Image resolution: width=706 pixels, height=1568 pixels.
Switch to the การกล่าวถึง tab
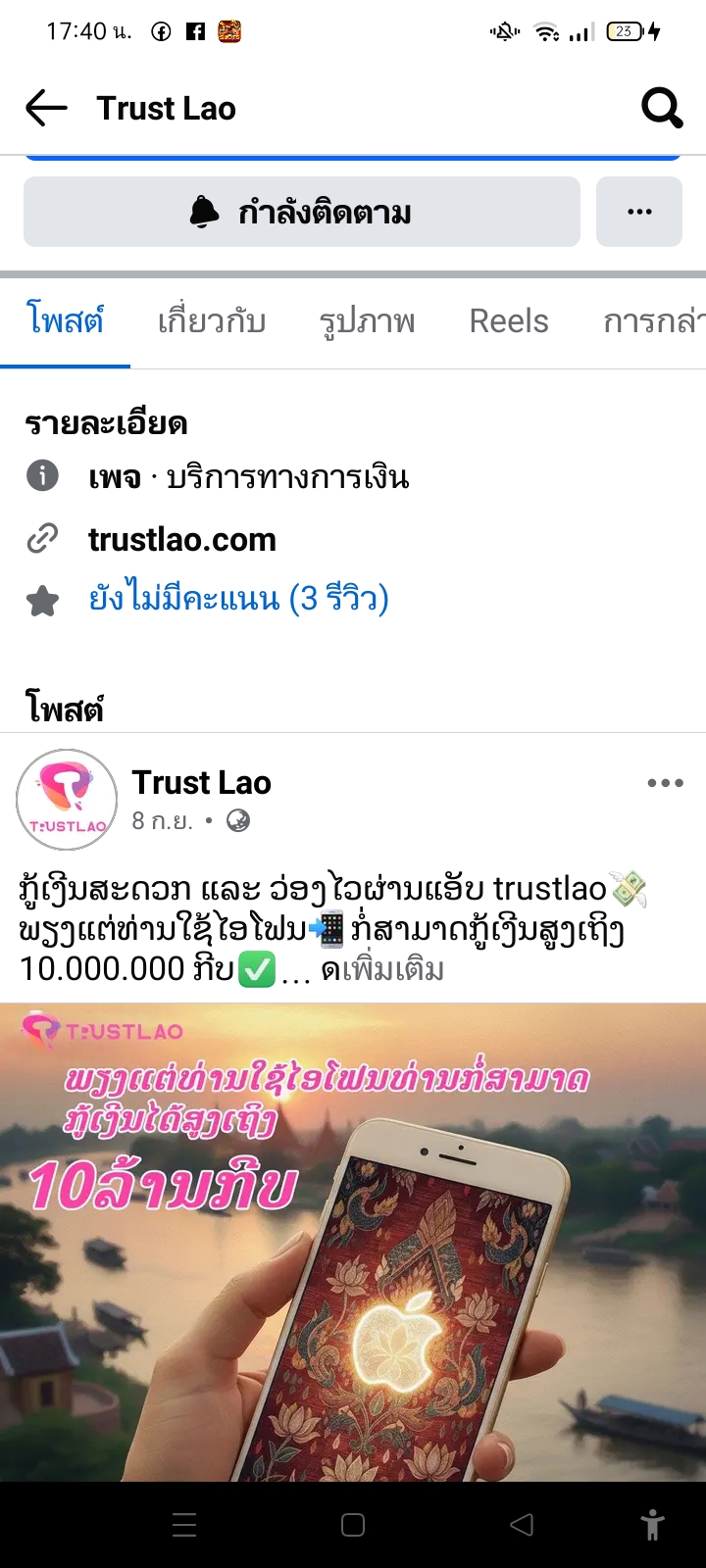tap(652, 321)
